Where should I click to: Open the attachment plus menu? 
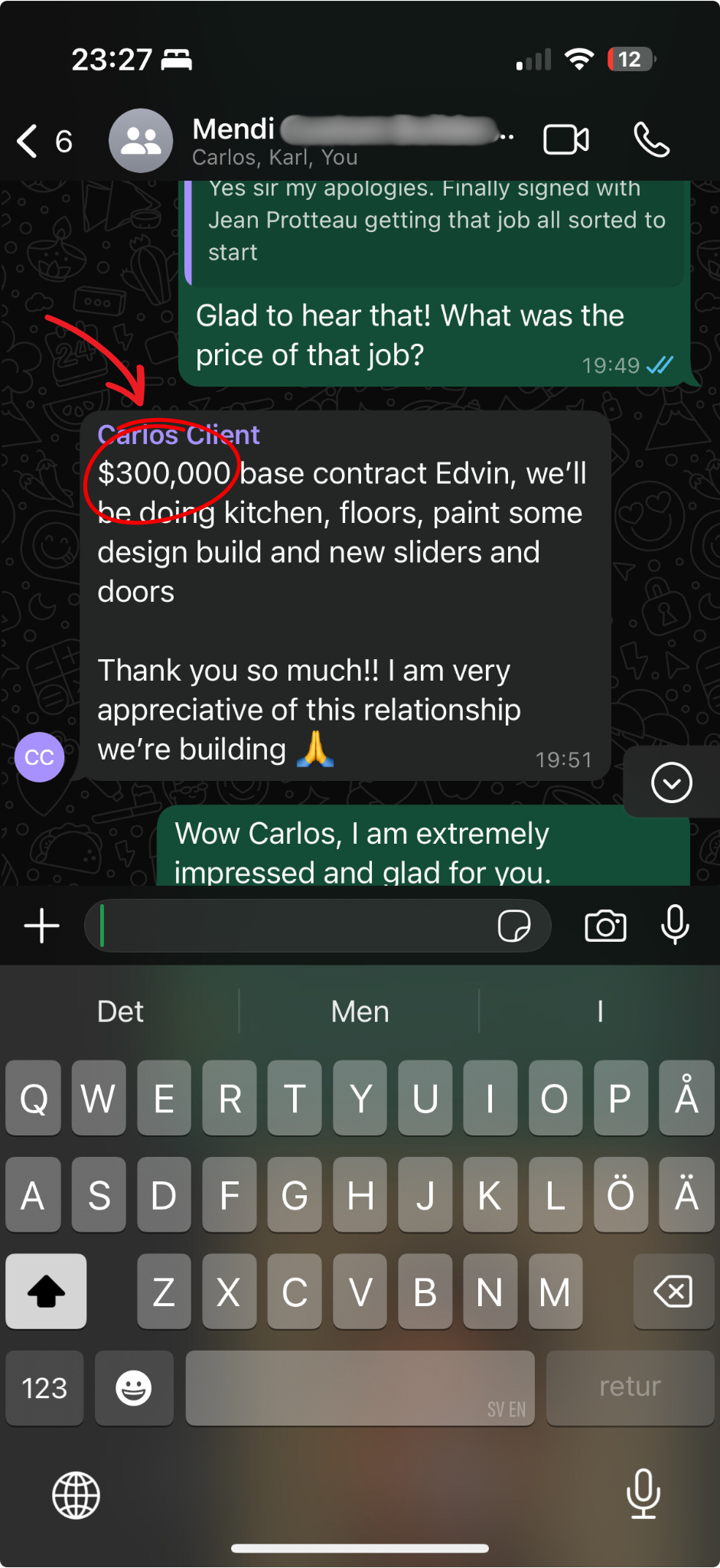42,926
